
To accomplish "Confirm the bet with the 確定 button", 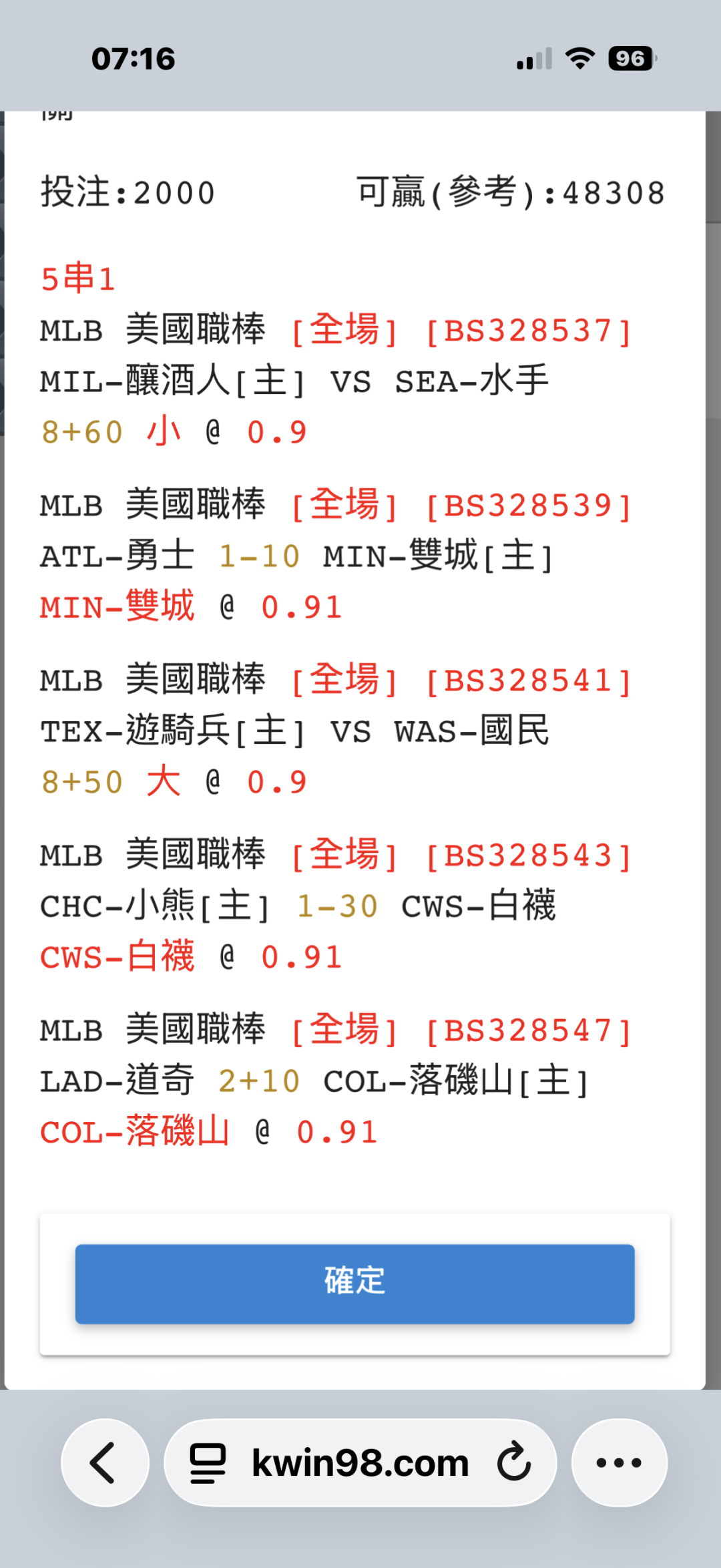I will click(354, 1283).
